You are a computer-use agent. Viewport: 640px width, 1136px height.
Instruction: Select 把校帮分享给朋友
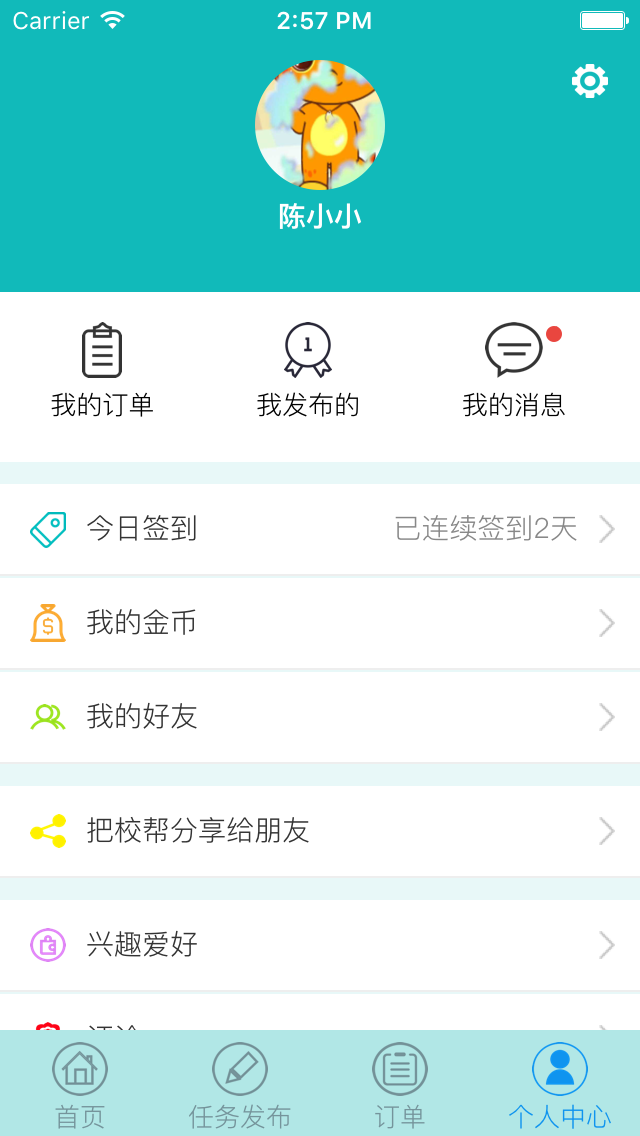click(320, 831)
